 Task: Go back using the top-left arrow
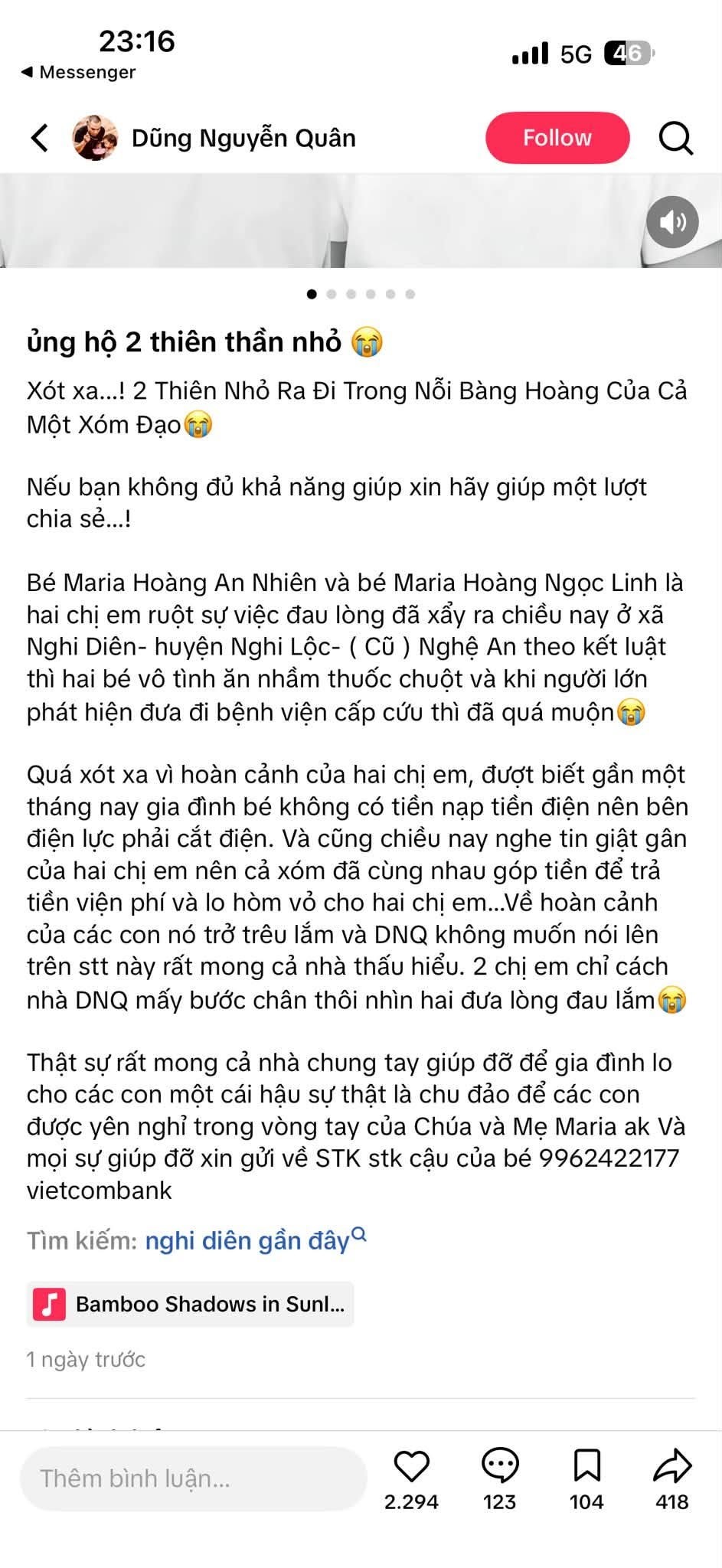point(40,138)
